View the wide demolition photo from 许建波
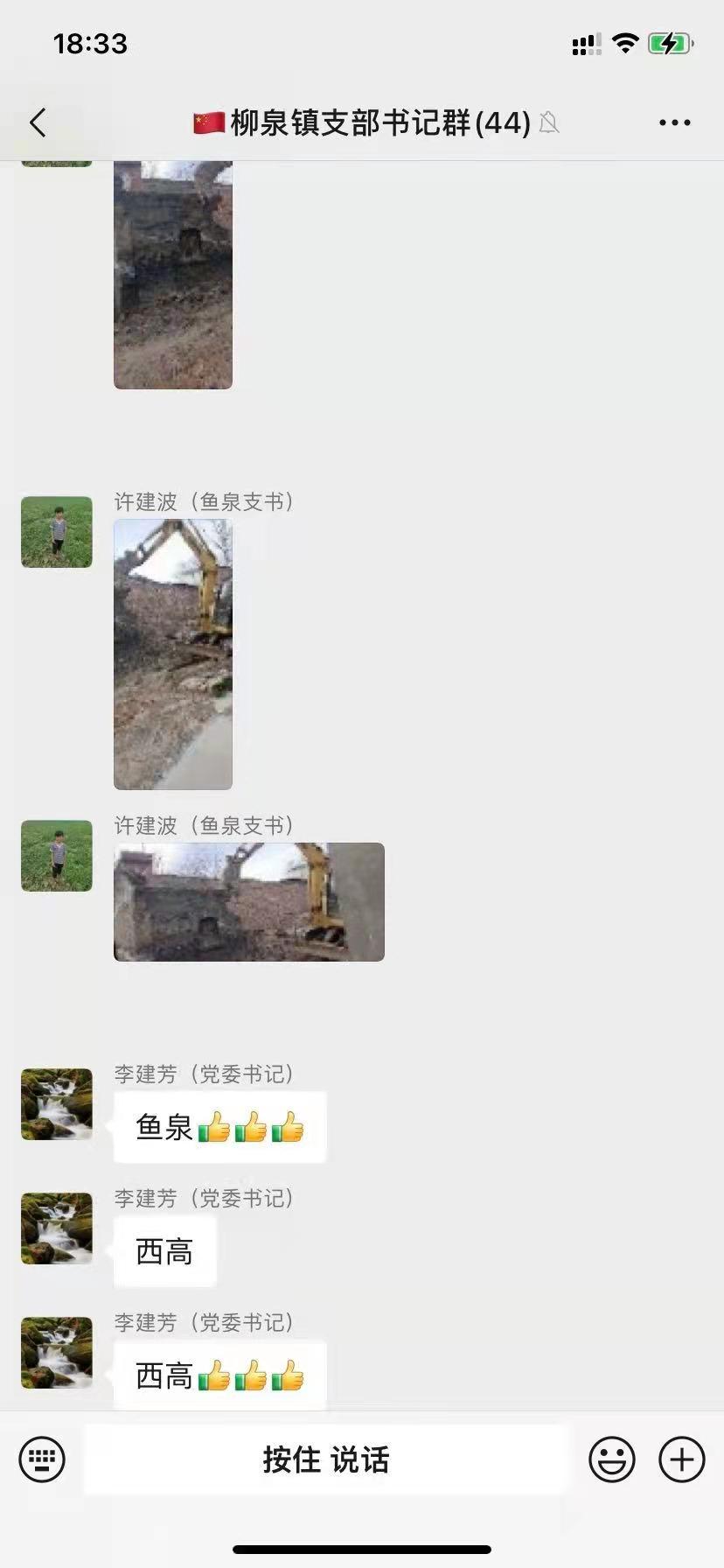This screenshot has width=724, height=1568. [x=249, y=902]
